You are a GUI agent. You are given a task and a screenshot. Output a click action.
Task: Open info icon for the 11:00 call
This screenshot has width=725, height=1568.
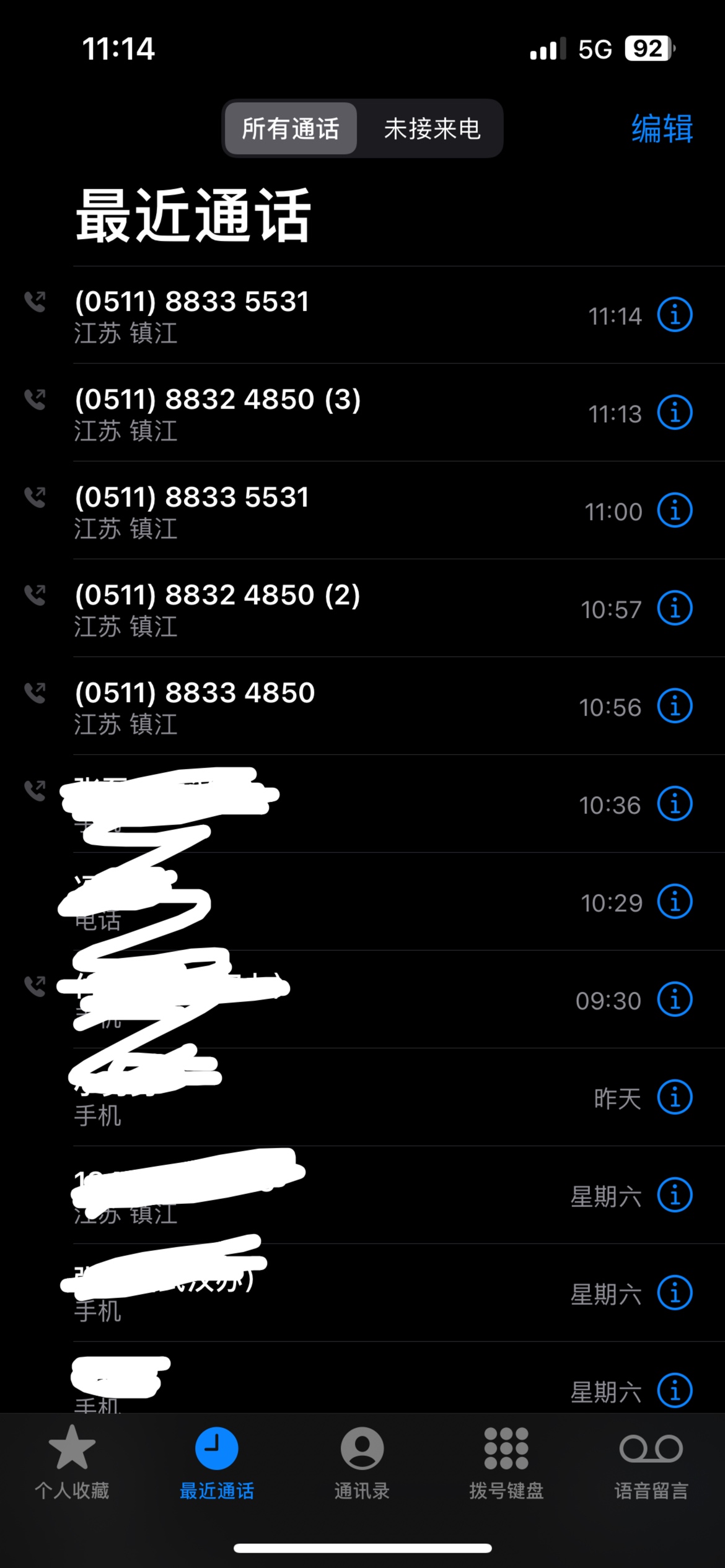point(674,511)
